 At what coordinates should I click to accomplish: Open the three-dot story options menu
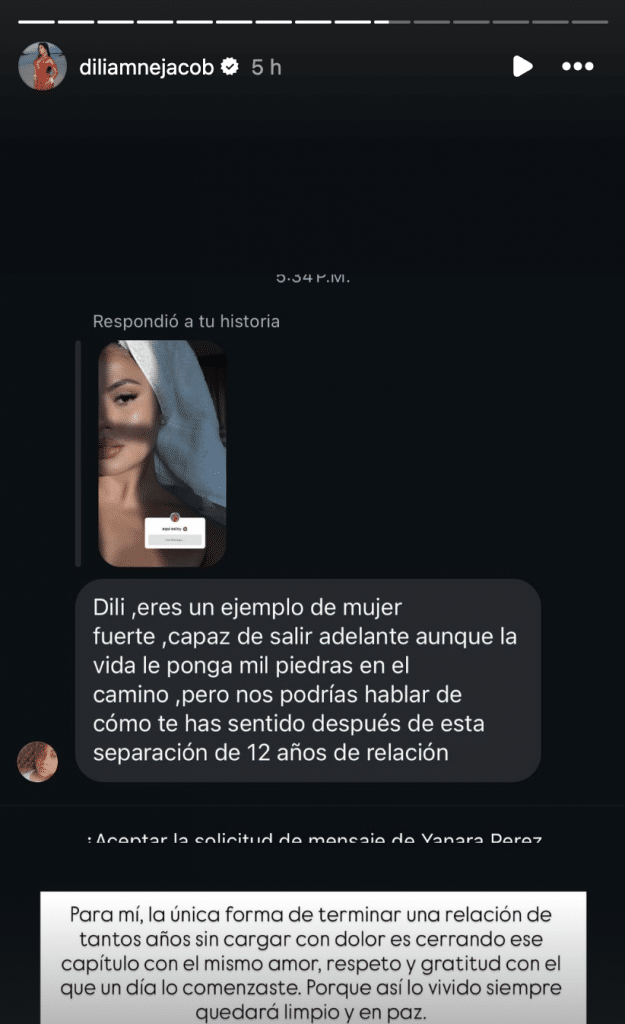(x=578, y=67)
